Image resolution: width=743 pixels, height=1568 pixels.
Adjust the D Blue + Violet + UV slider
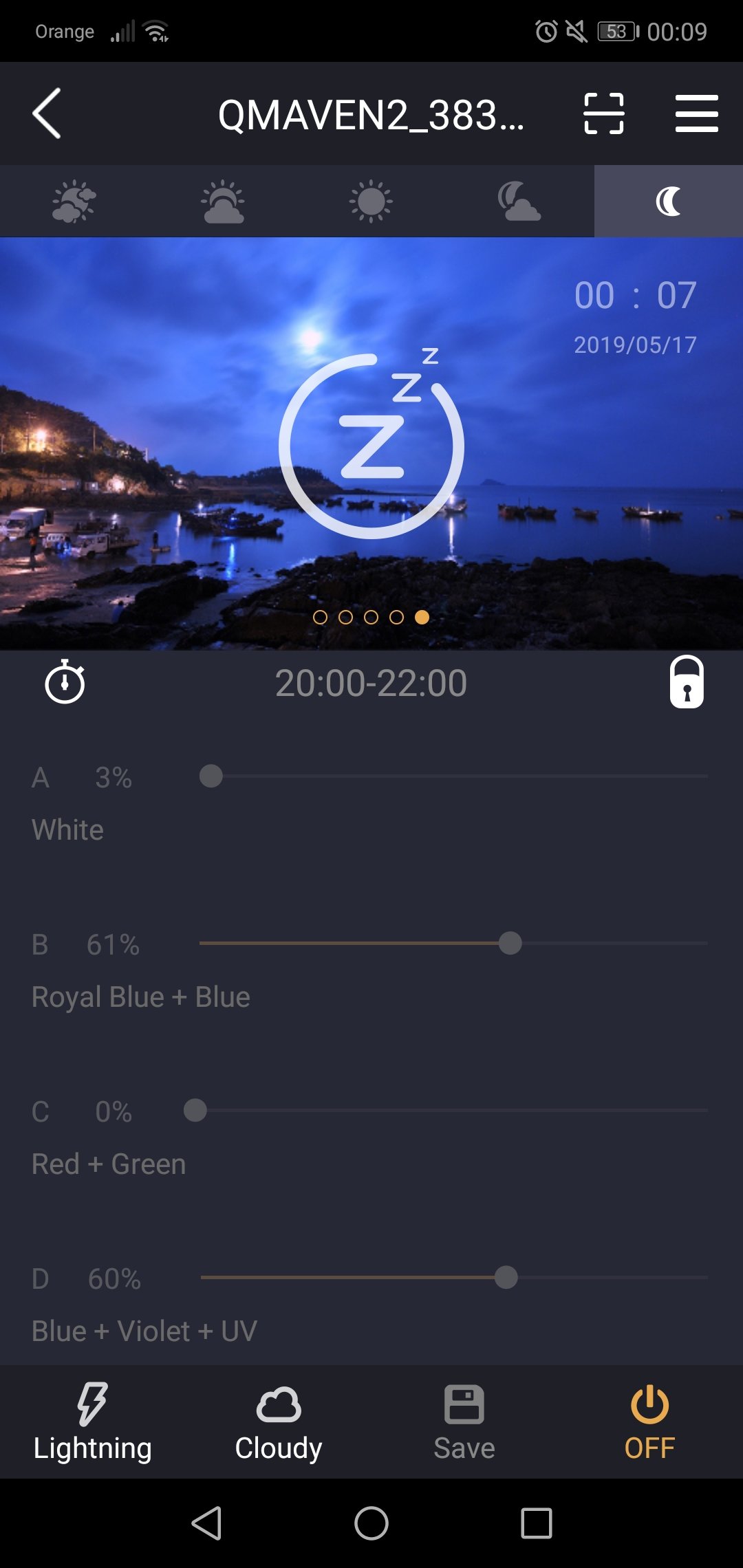coord(506,1278)
